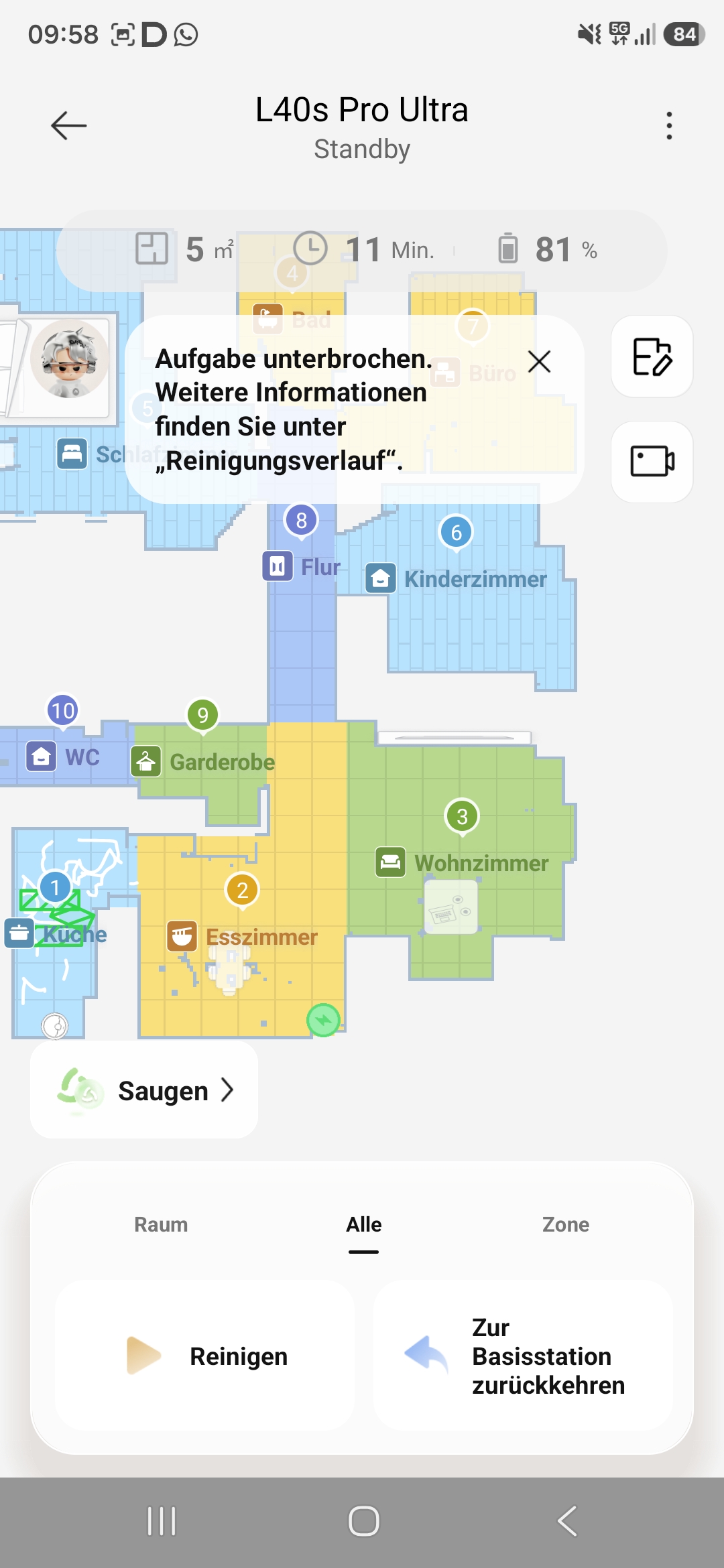This screenshot has height=1568, width=724.
Task: Dismiss the 'Aufgabe unterbrochen' notification
Action: click(539, 362)
